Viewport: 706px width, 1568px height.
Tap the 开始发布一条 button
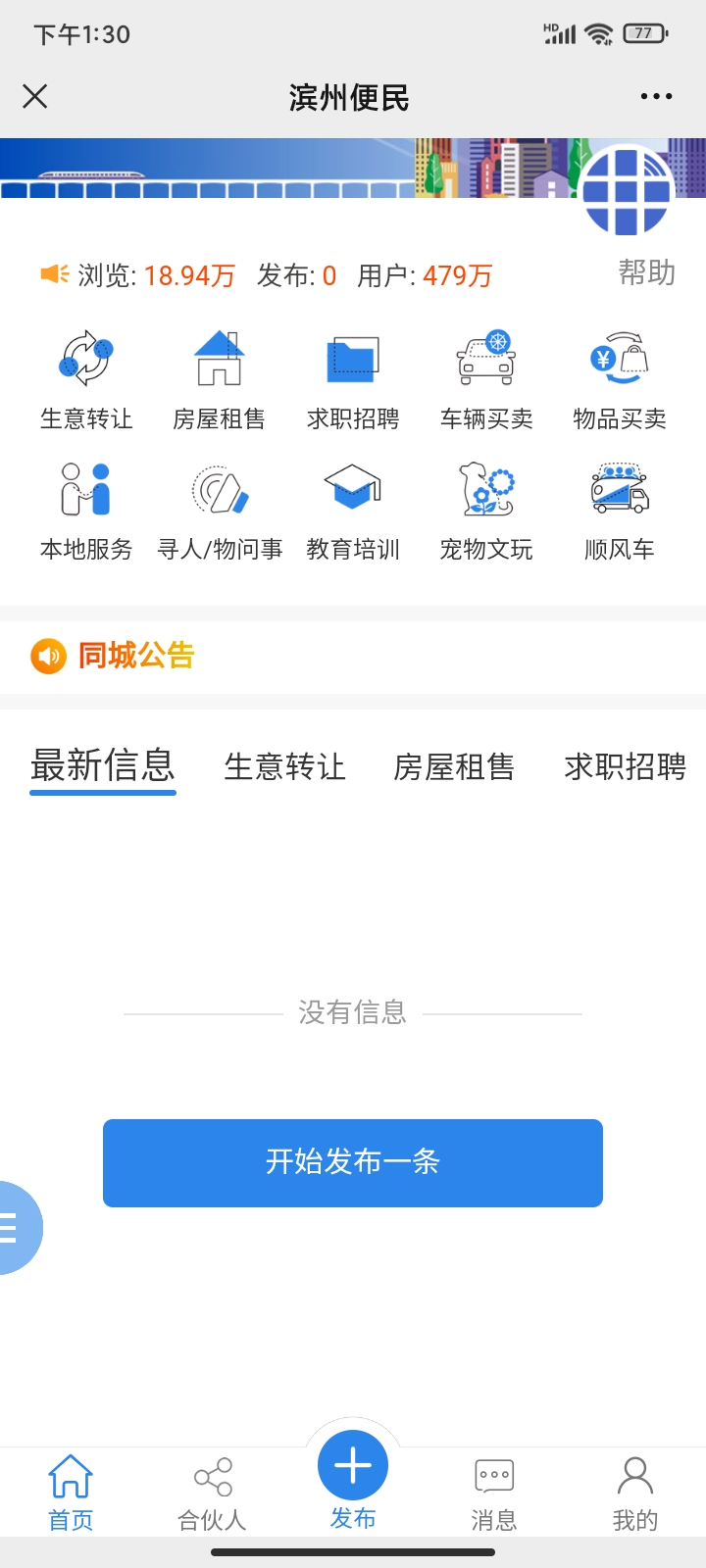352,1162
